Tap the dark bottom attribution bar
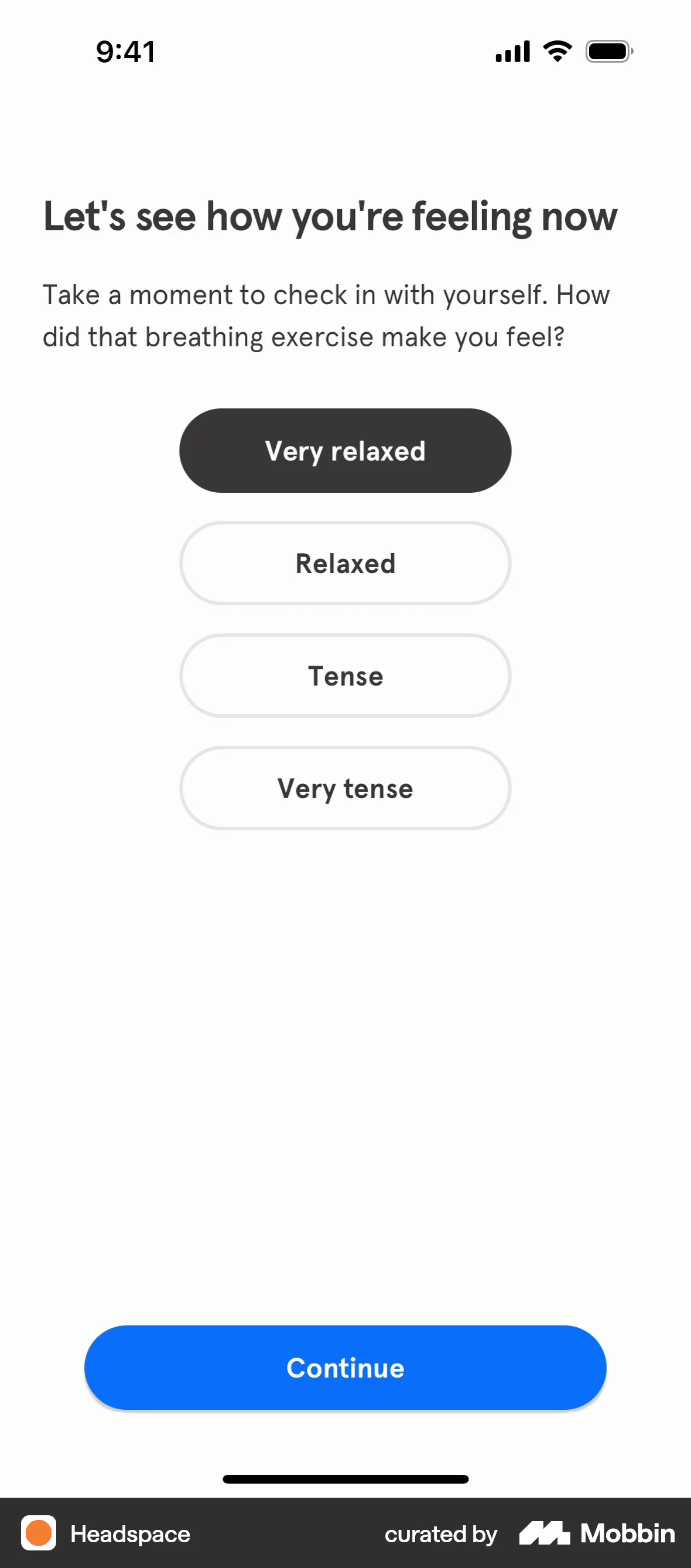This screenshot has height=1568, width=691. click(x=304, y=1534)
